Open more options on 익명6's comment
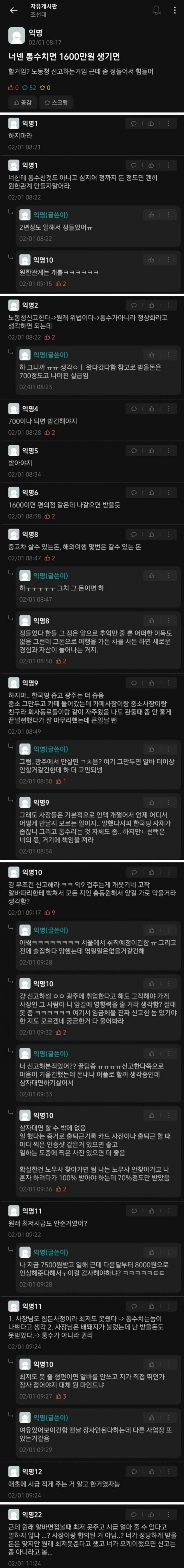 (168, 492)
